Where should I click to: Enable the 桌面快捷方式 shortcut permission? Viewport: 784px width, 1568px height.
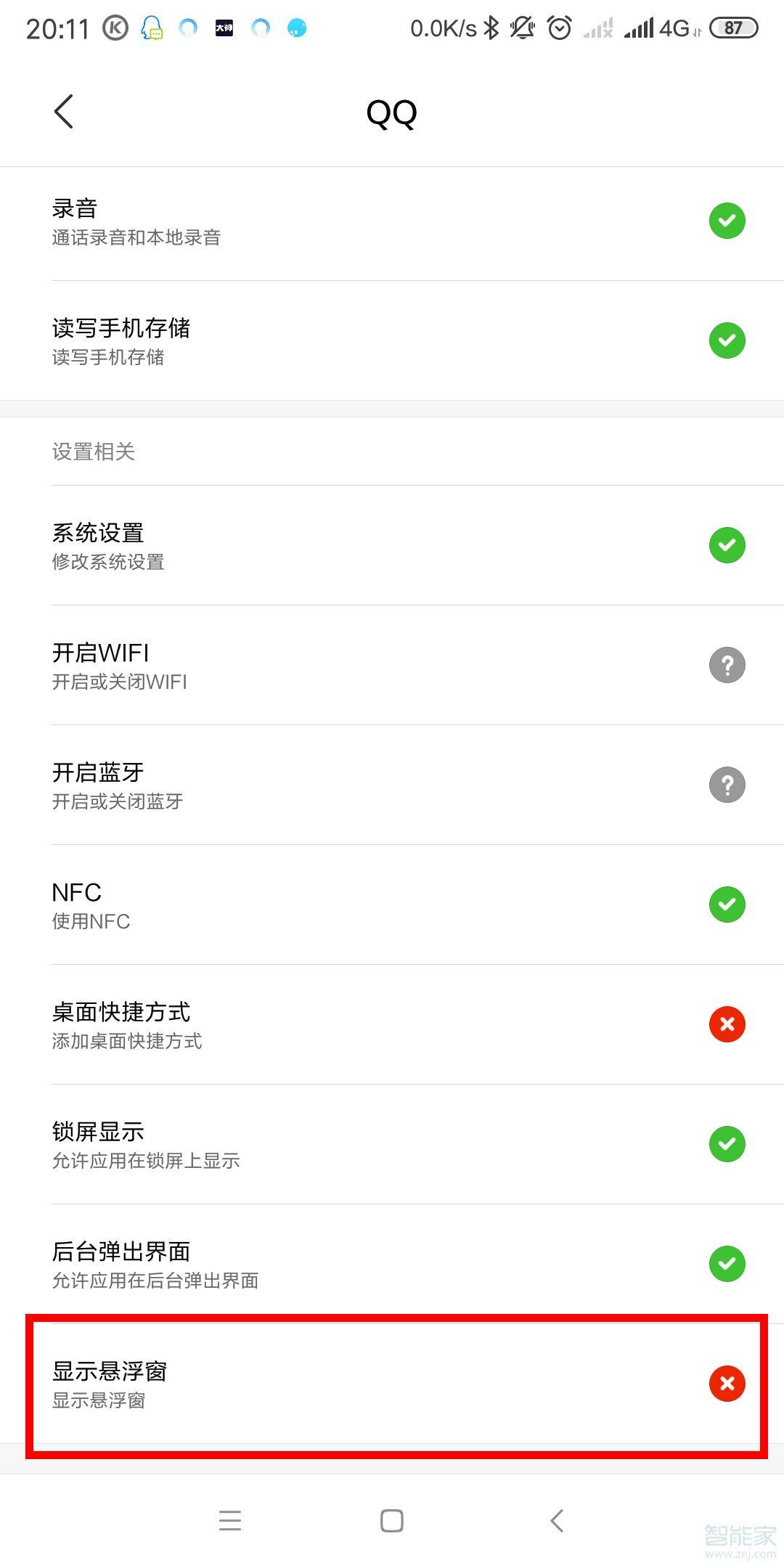(727, 1024)
